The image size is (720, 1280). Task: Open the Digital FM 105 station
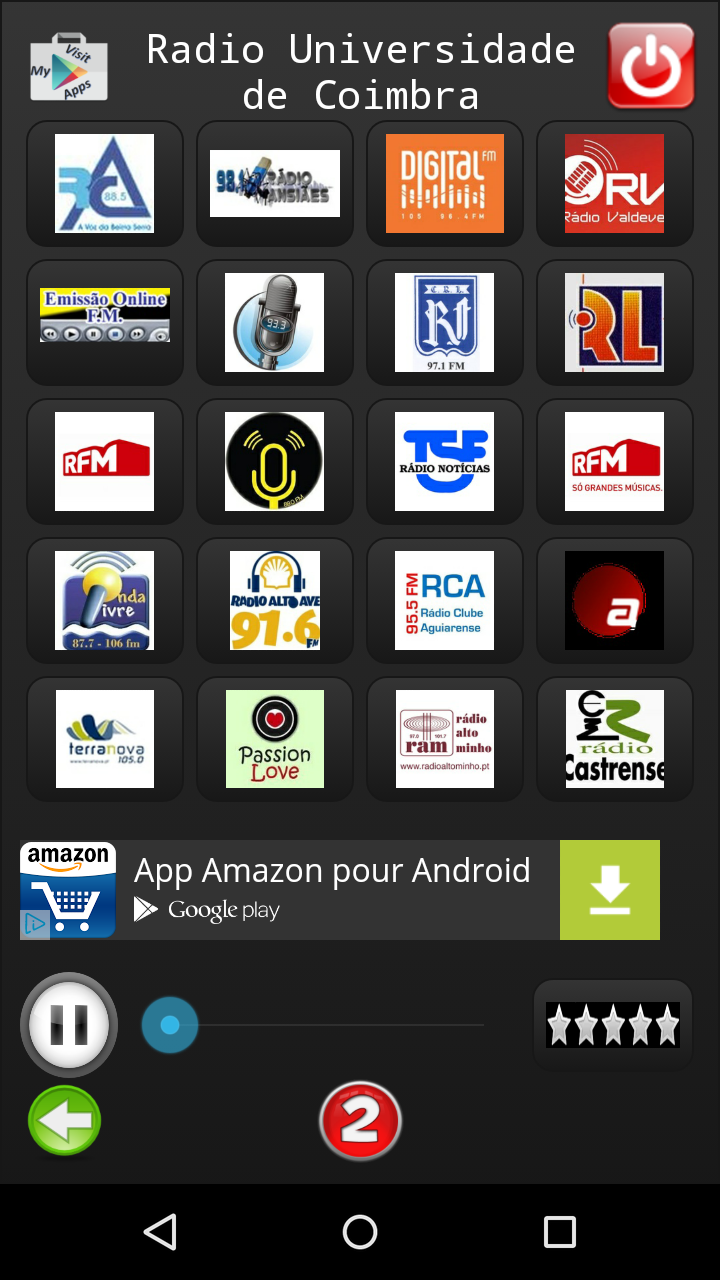coord(445,184)
